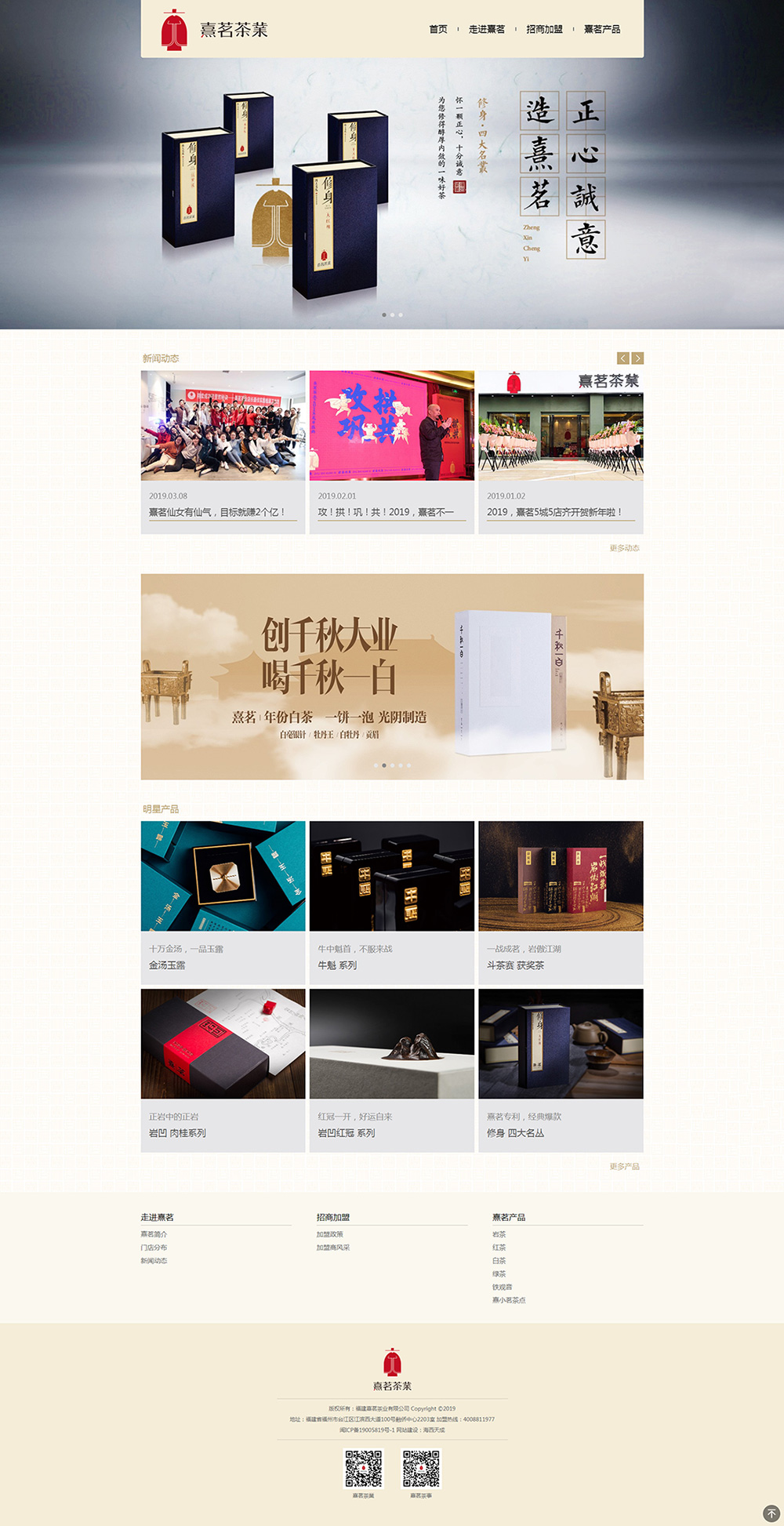Open the 千秋一白 promotional banner
Image resolution: width=784 pixels, height=1526 pixels.
tap(392, 676)
